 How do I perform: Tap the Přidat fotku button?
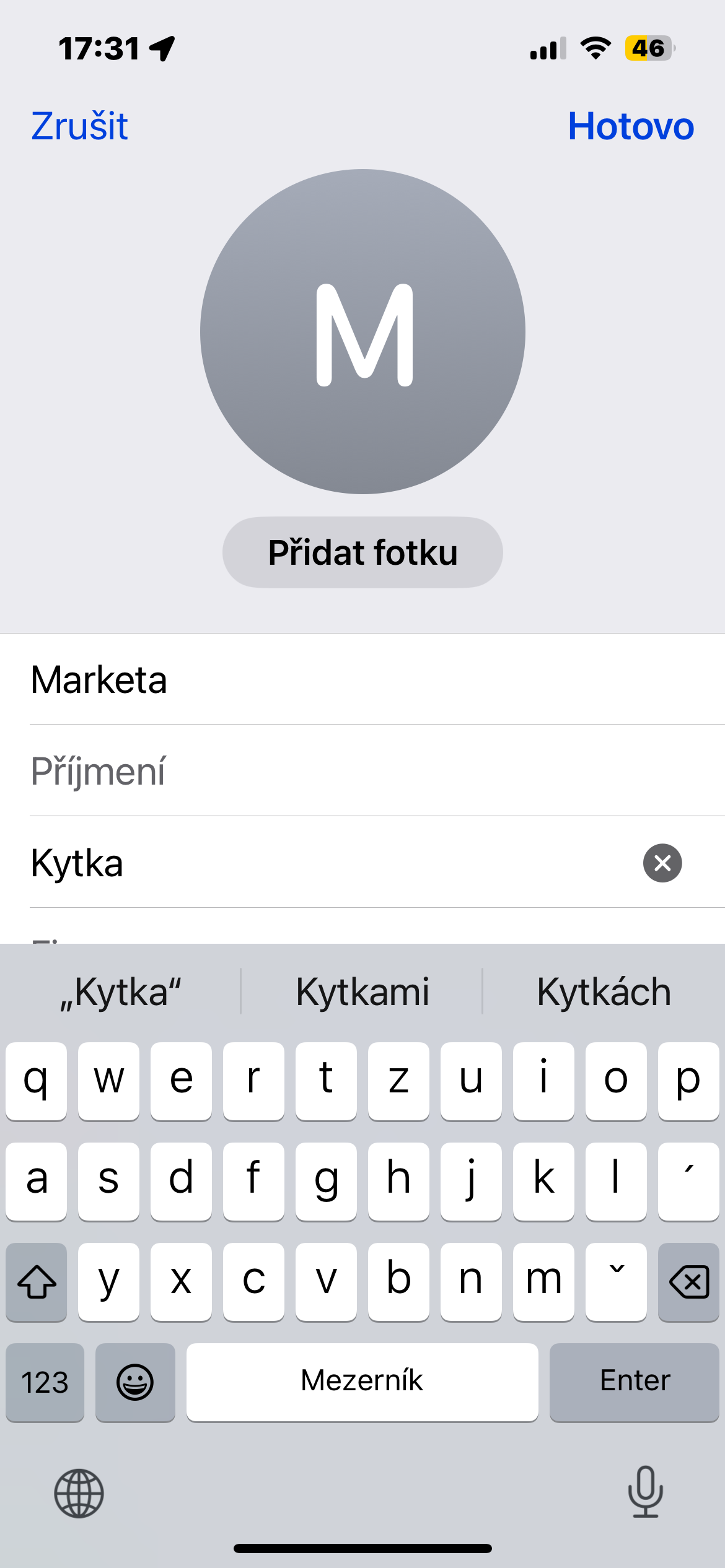click(362, 552)
